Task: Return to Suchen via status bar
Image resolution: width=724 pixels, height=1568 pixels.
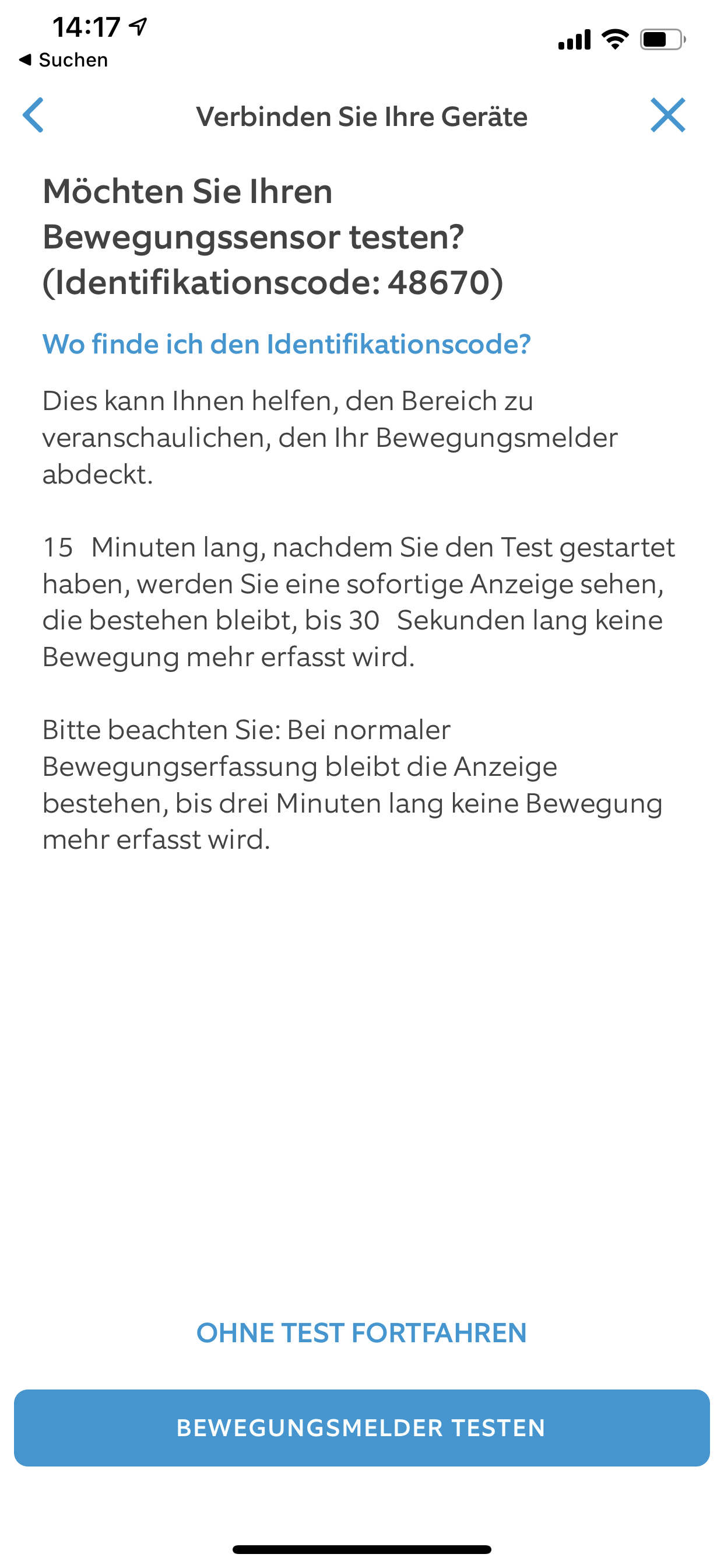Action: point(64,60)
